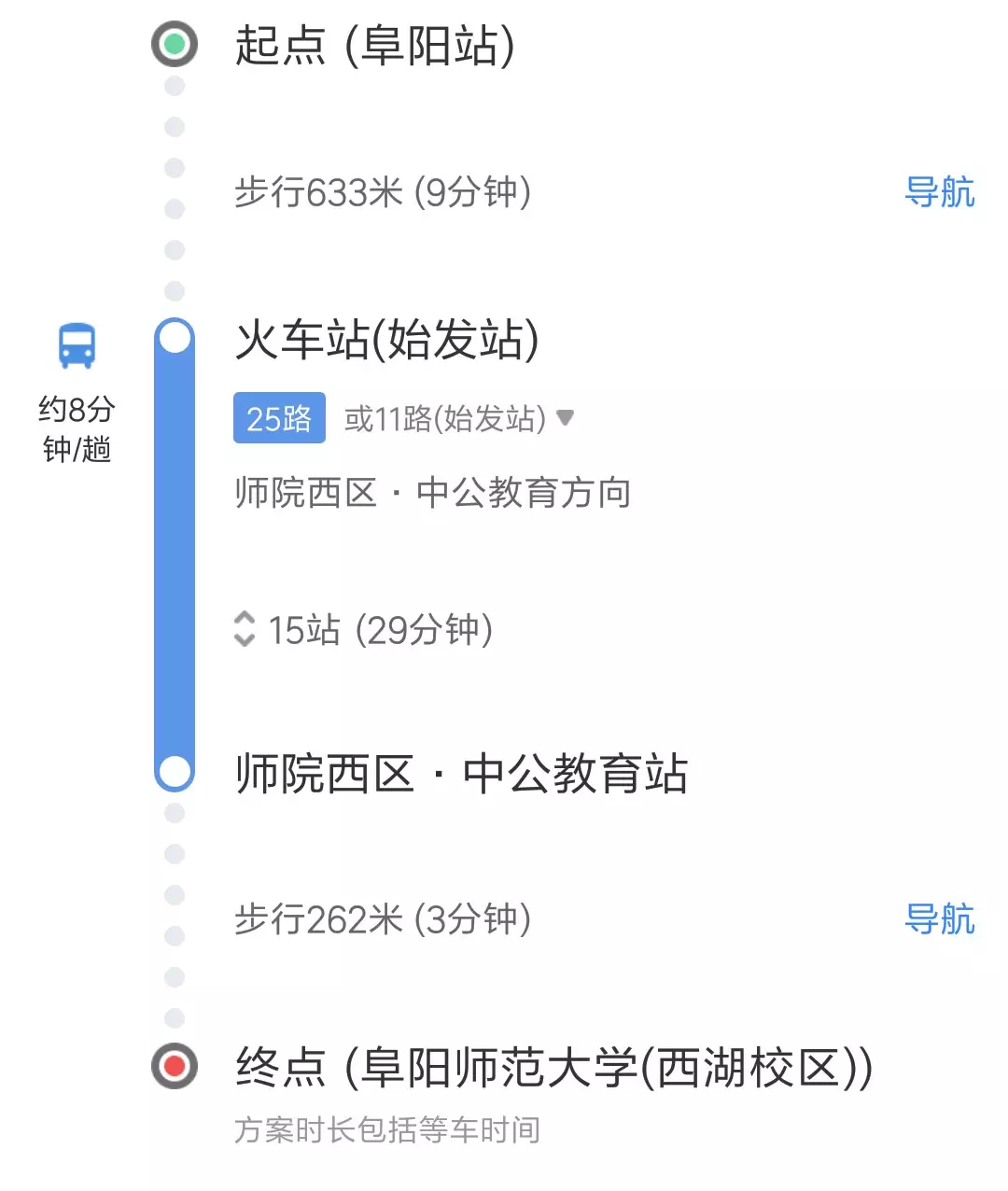This screenshot has height=1191, width=1008.
Task: Click the green start point marker
Action: 172,42
